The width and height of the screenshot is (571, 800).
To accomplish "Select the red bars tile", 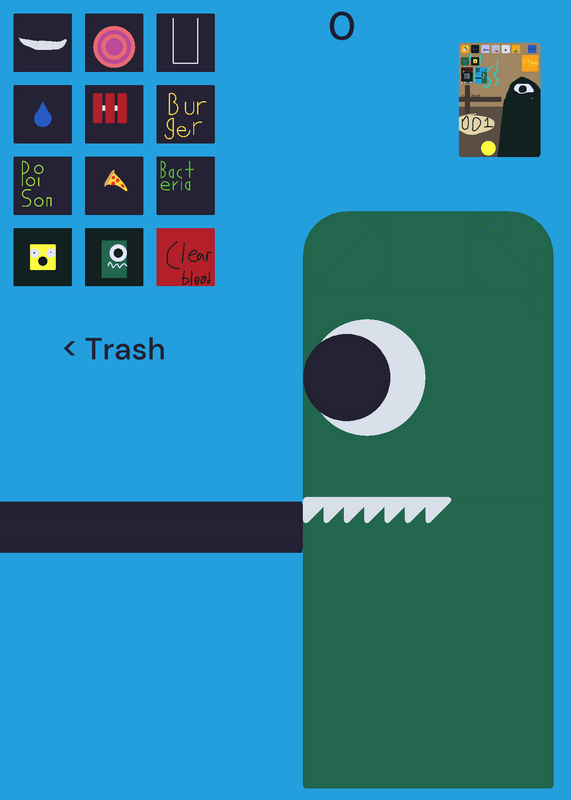I will tap(114, 114).
